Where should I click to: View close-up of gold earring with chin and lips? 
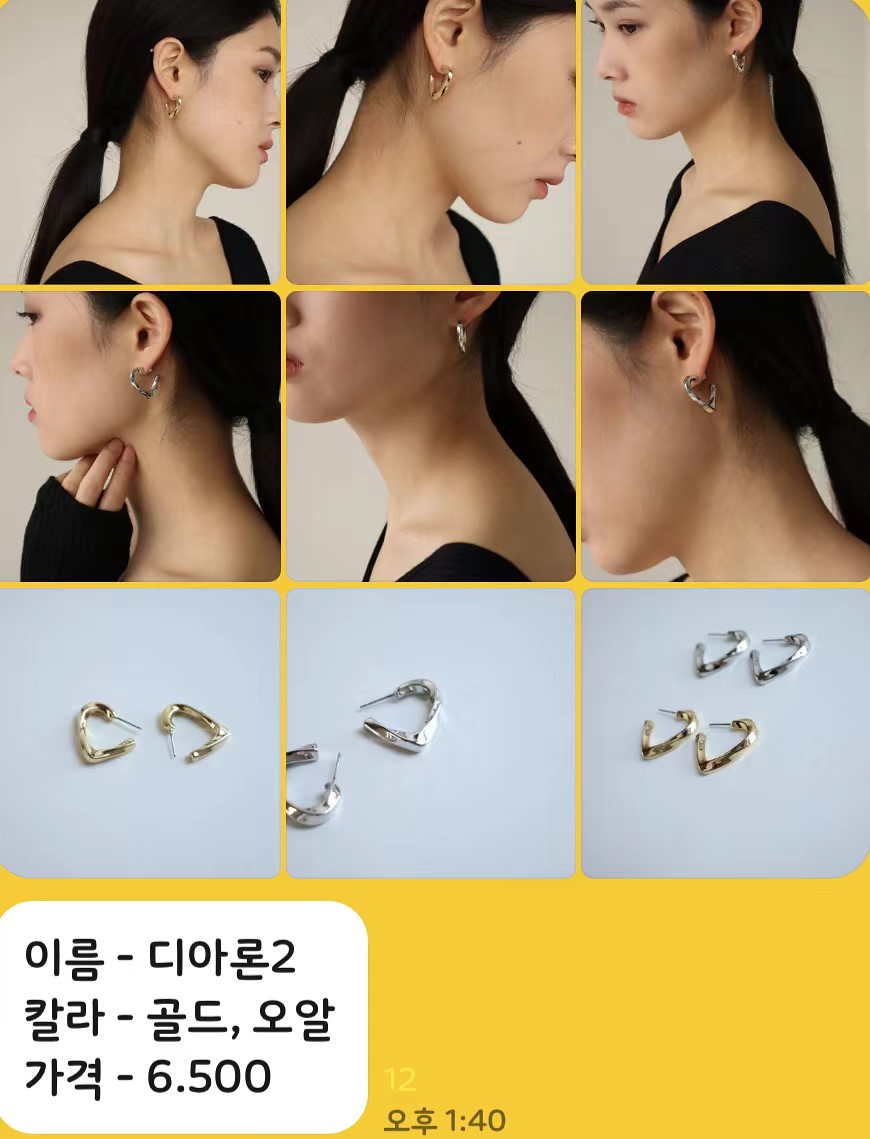430,140
